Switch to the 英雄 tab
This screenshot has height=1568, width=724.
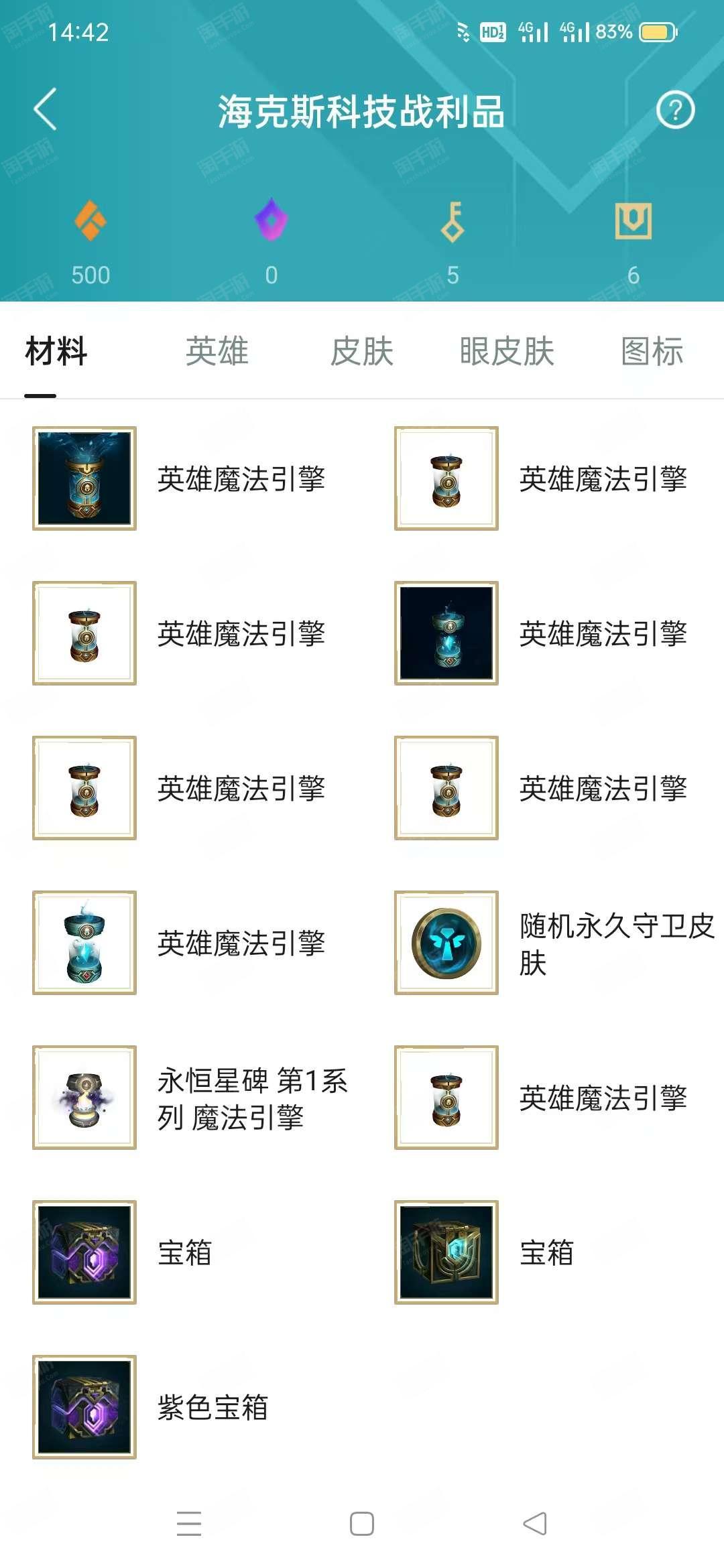click(x=217, y=351)
